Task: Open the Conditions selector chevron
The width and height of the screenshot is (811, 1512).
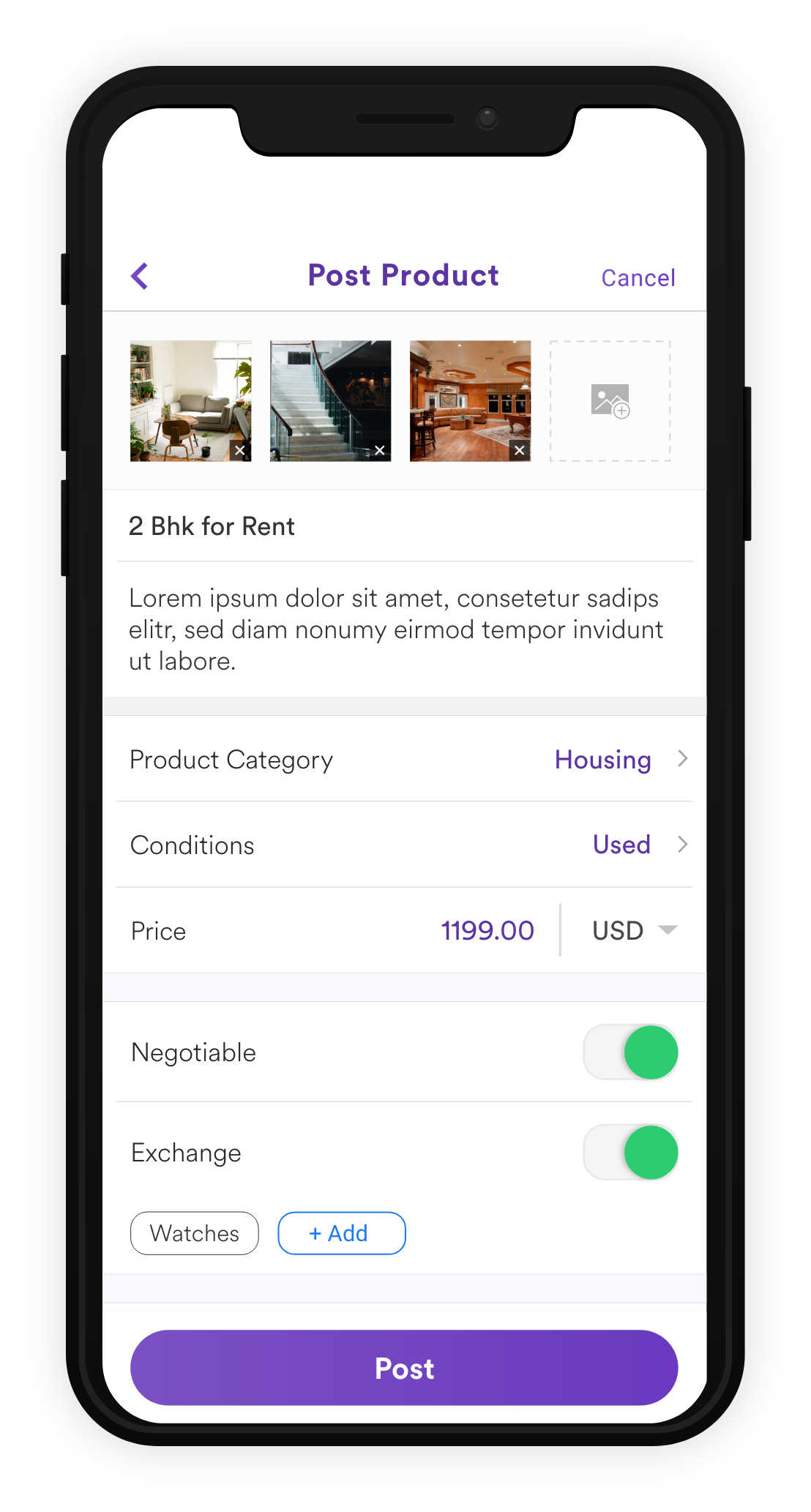Action: pyautogui.click(x=683, y=845)
